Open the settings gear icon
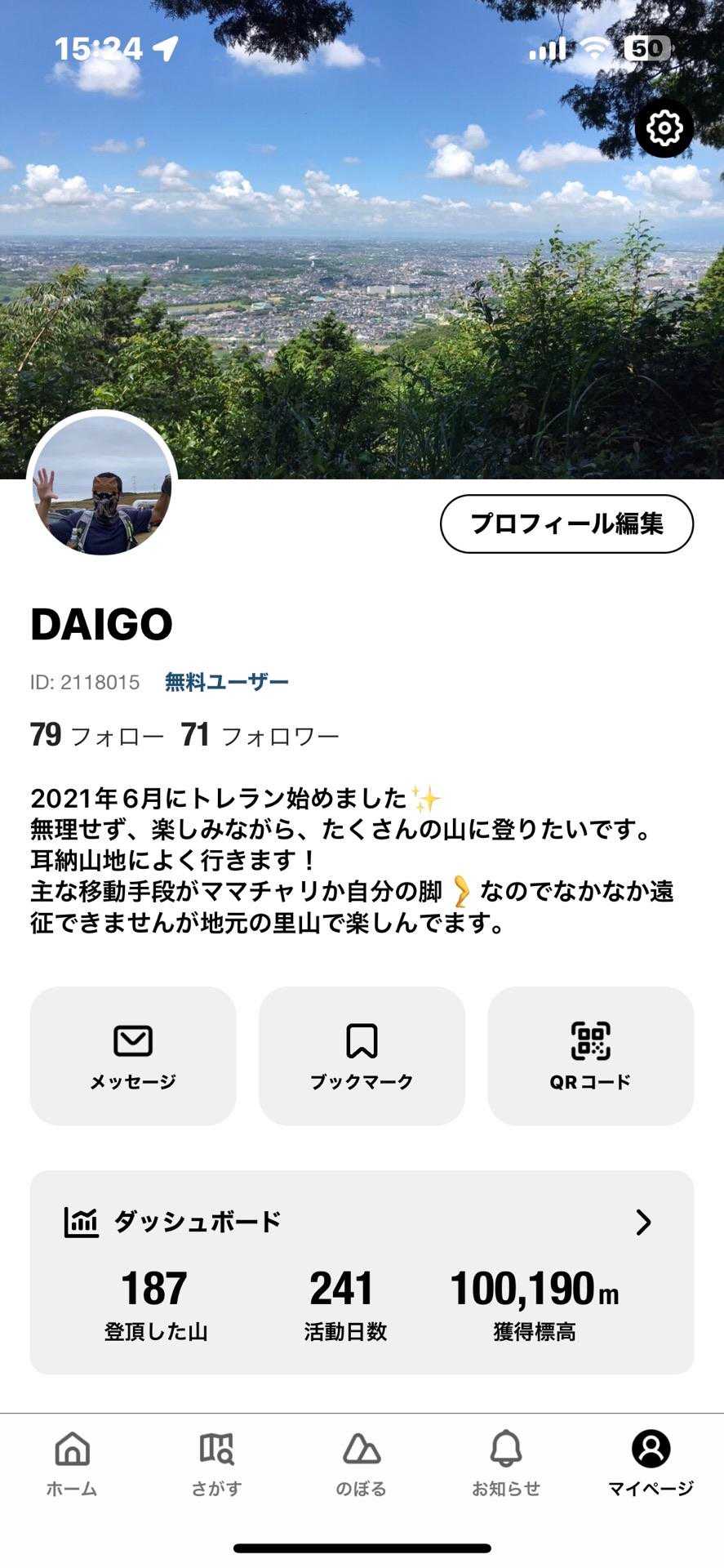 pyautogui.click(x=664, y=128)
